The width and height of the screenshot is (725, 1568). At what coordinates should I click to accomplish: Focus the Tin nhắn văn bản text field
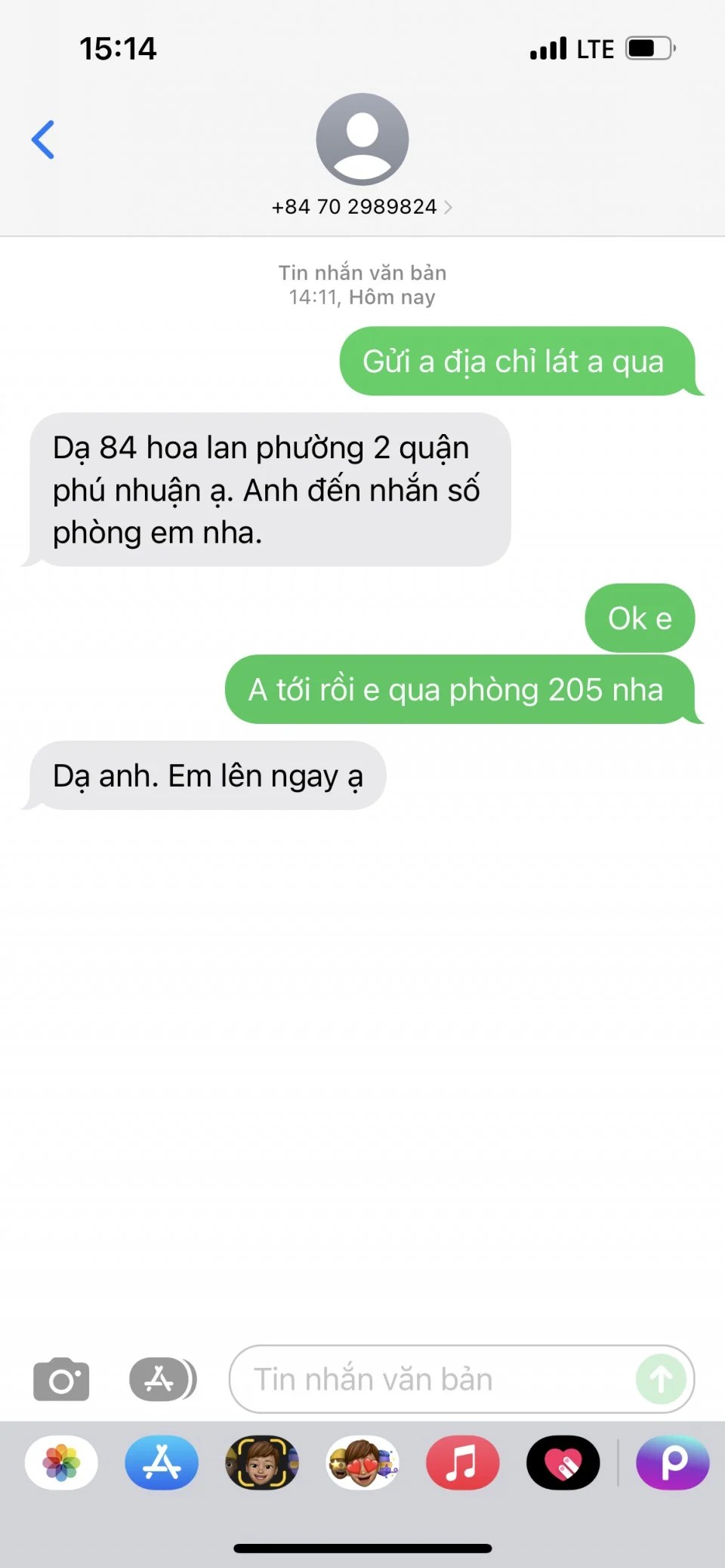pos(430,1379)
